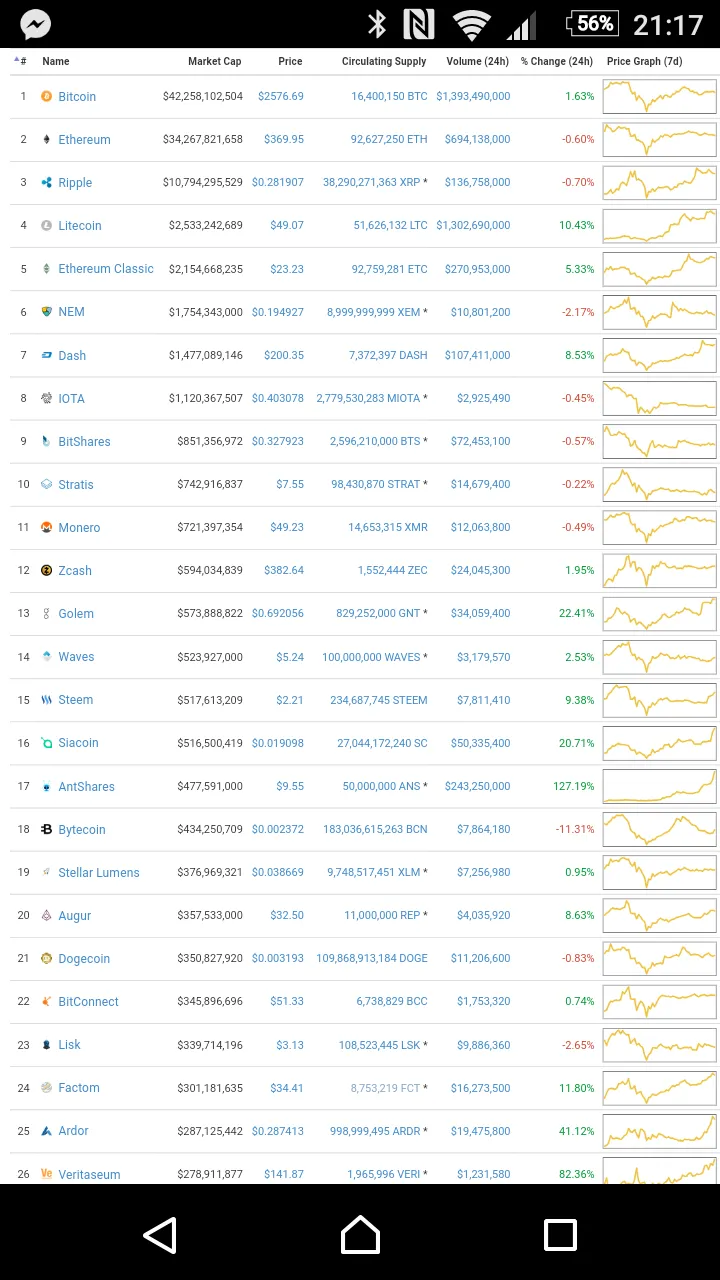720x1280 pixels.
Task: Open the Stellar Lumens link
Action: [99, 873]
